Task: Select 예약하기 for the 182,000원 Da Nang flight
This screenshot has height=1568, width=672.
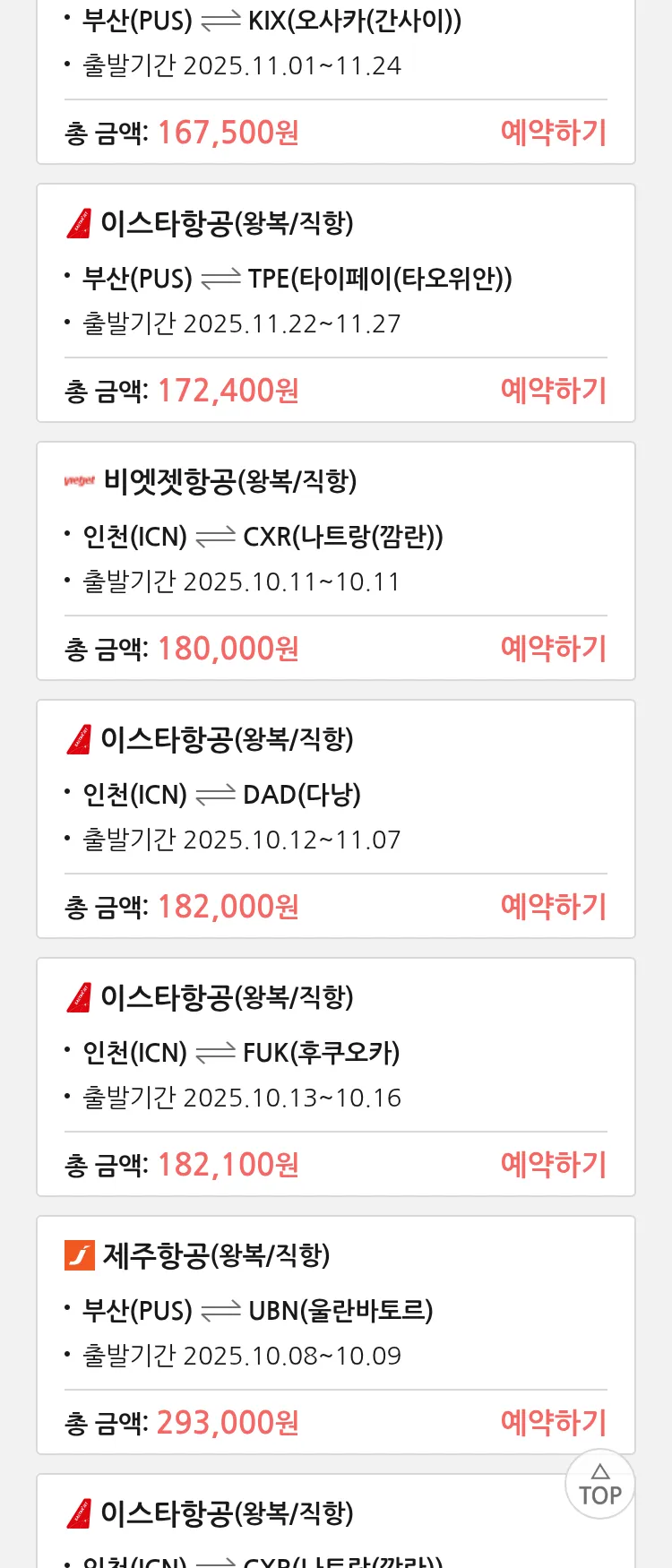Action: pyautogui.click(x=553, y=907)
